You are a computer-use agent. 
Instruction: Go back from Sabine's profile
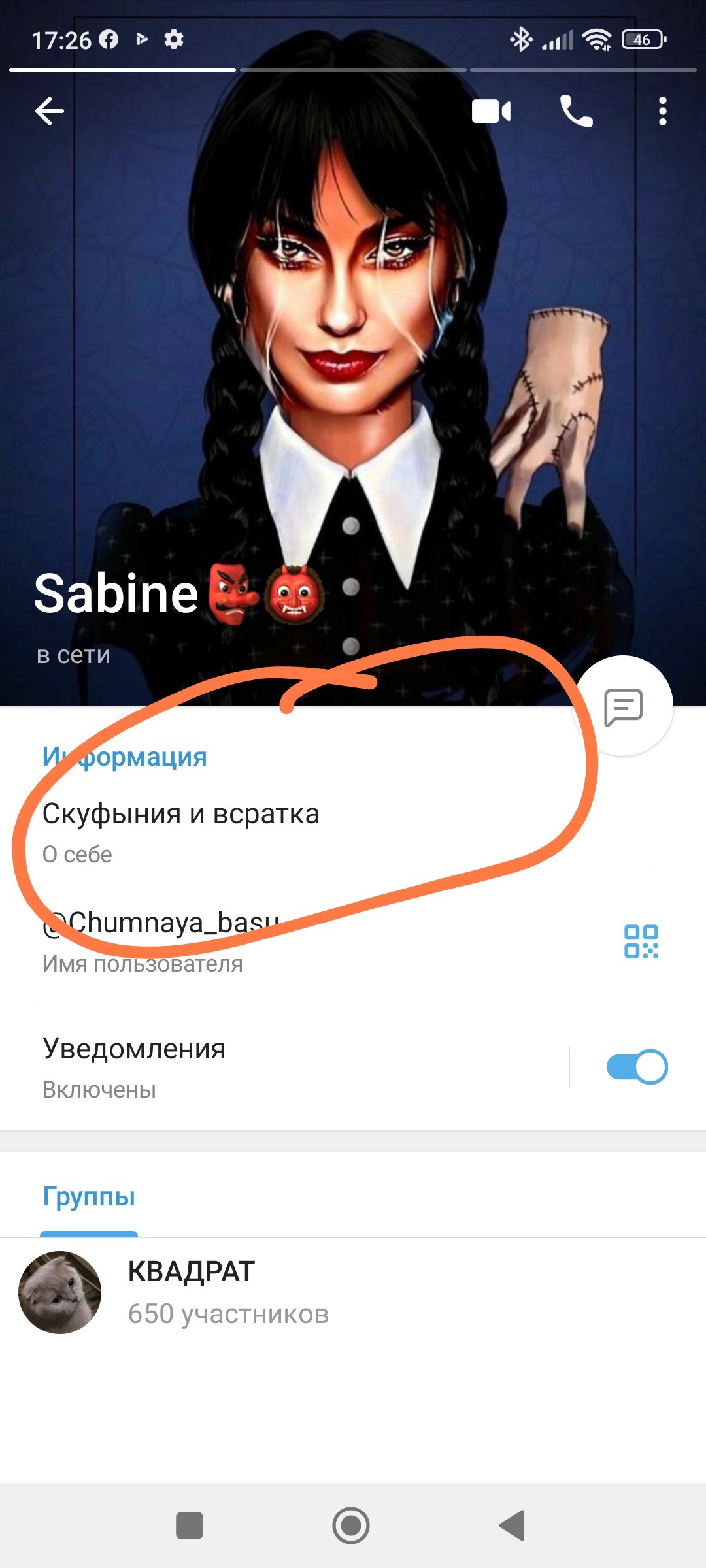(x=50, y=111)
